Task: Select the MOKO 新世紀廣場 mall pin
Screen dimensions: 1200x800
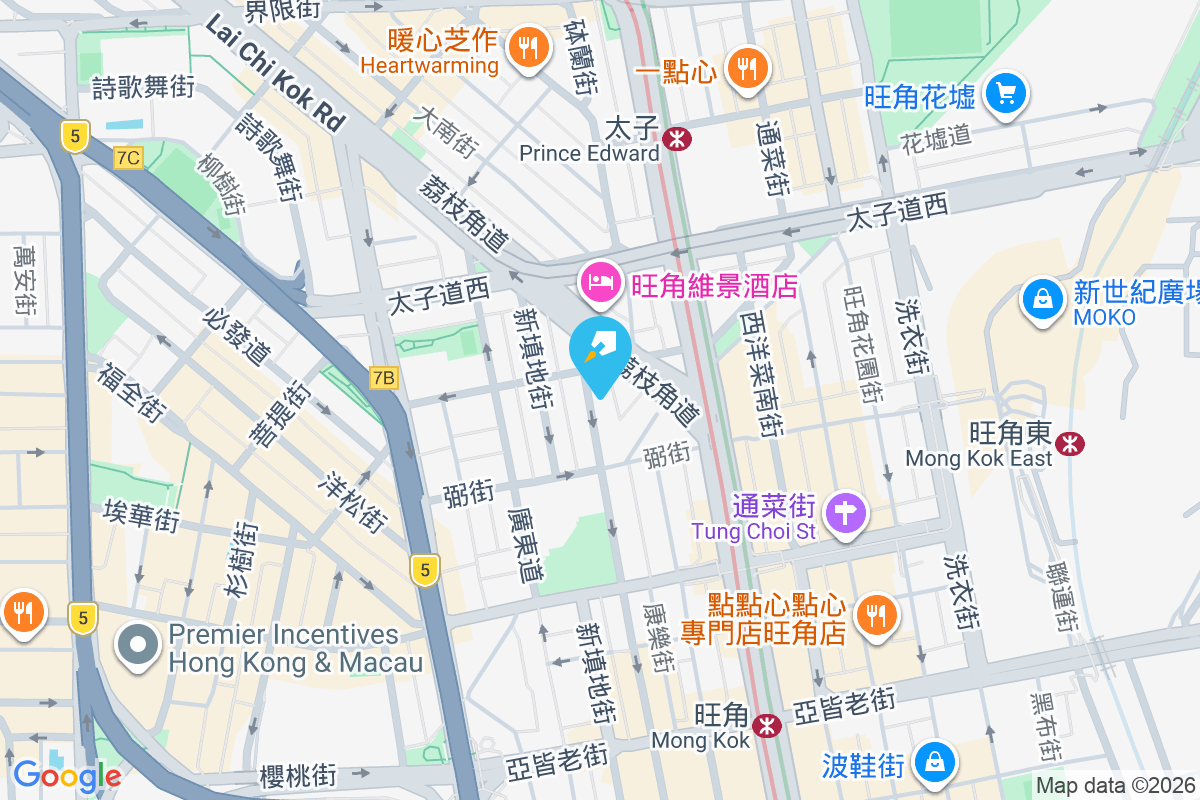Action: (x=1043, y=297)
